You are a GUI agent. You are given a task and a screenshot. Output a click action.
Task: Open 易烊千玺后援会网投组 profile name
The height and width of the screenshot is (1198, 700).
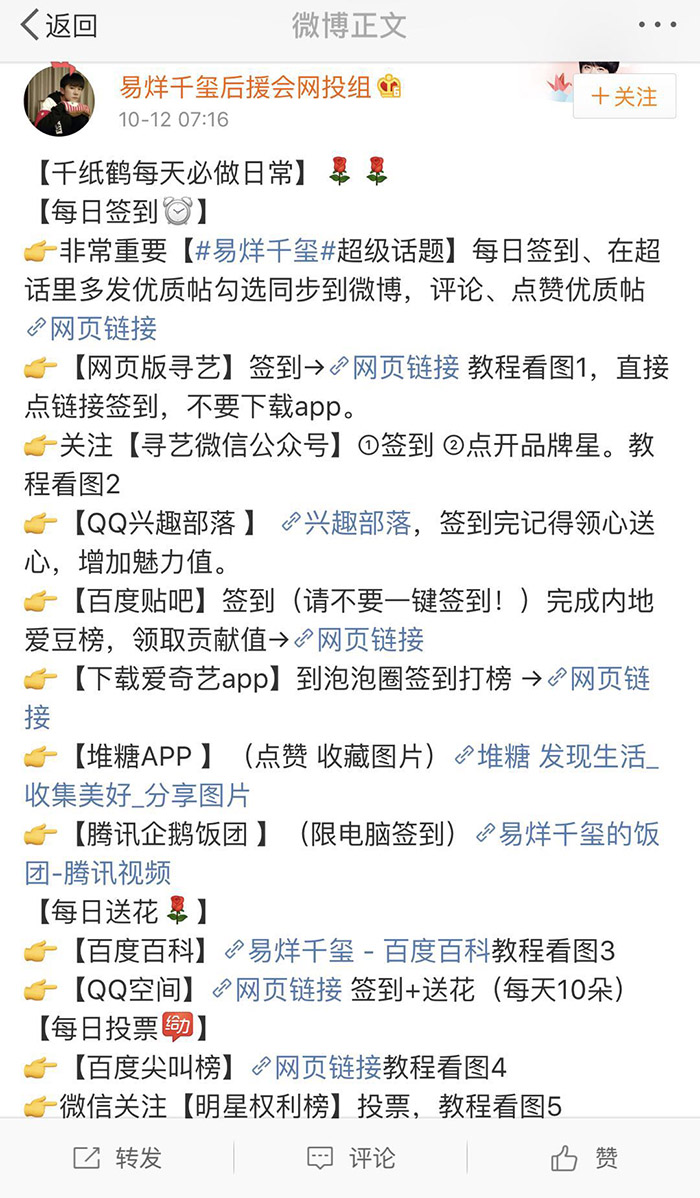click(x=245, y=88)
